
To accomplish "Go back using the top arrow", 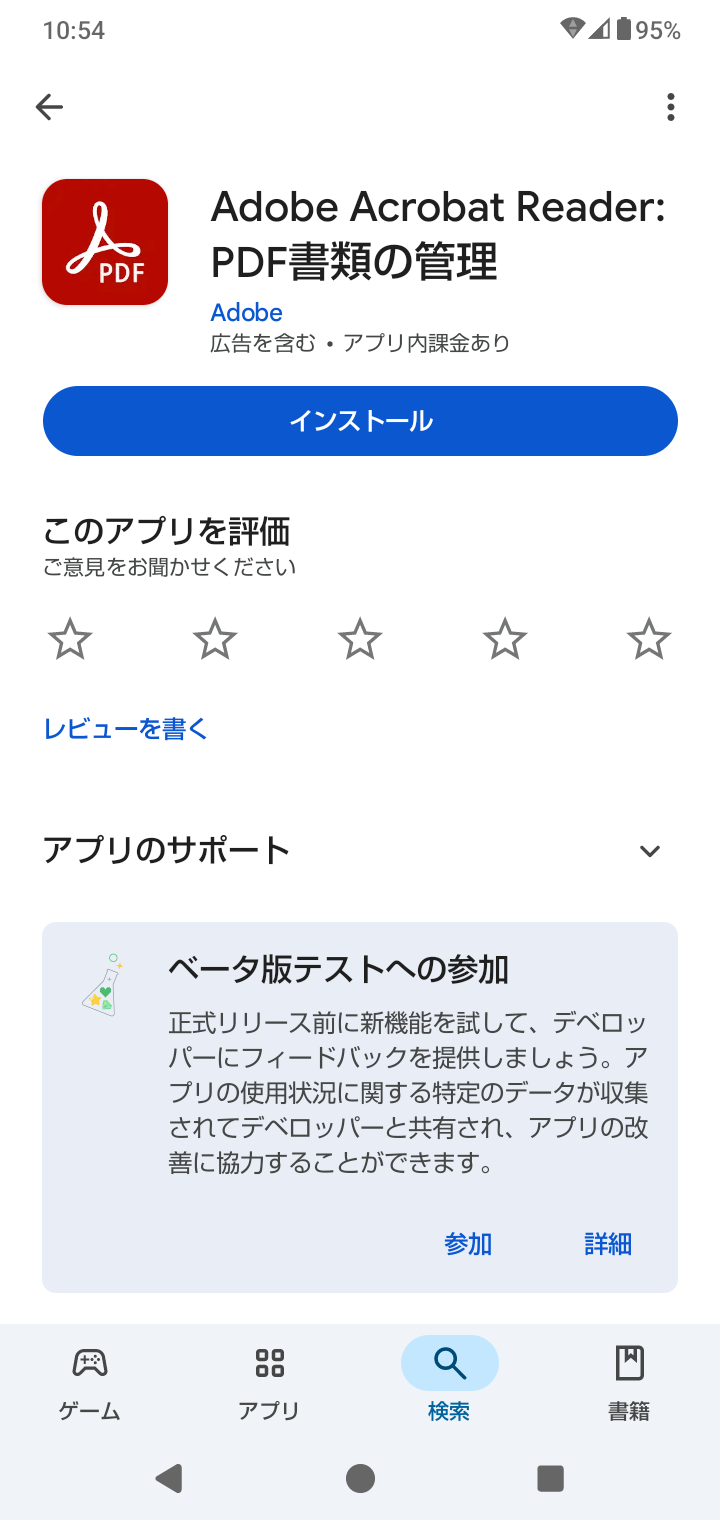I will pyautogui.click(x=49, y=107).
